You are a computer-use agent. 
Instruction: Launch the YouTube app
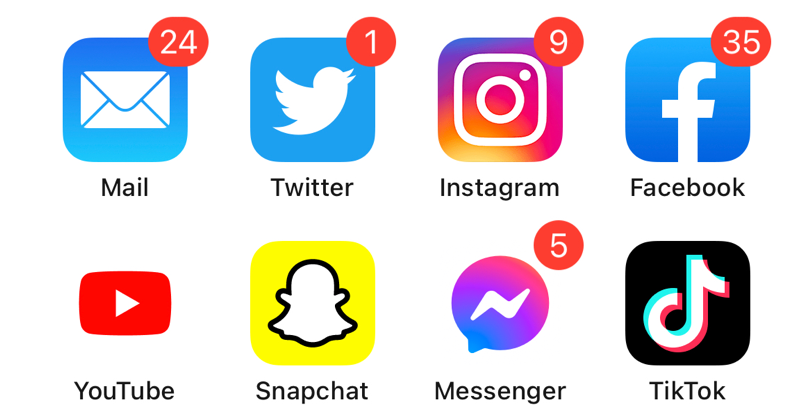click(125, 303)
